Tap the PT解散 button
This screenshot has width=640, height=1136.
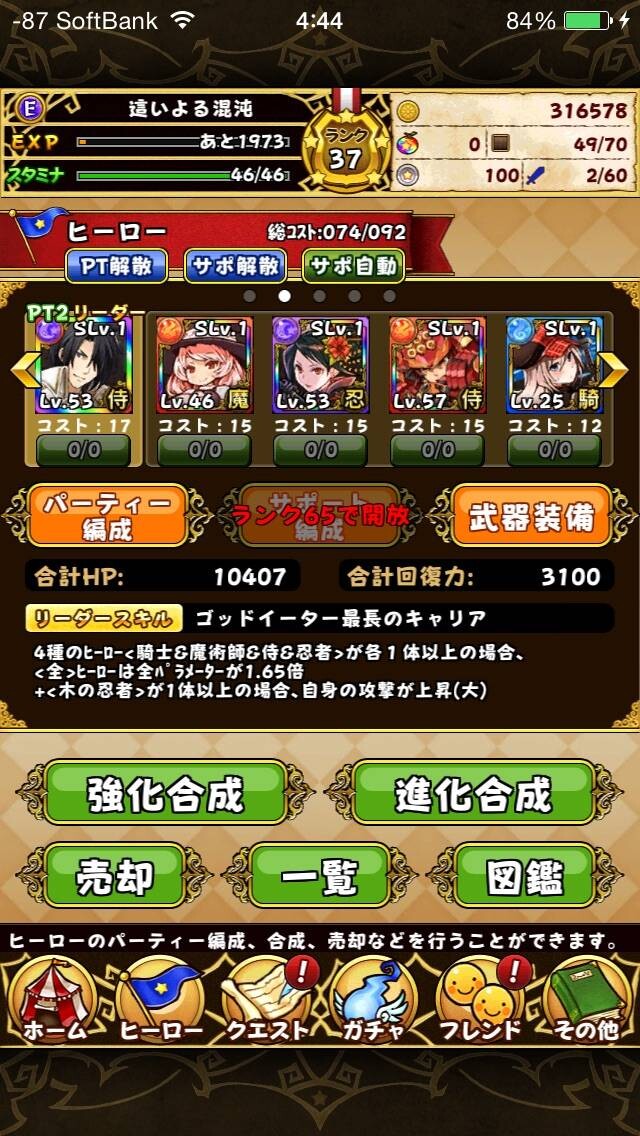pos(117,266)
